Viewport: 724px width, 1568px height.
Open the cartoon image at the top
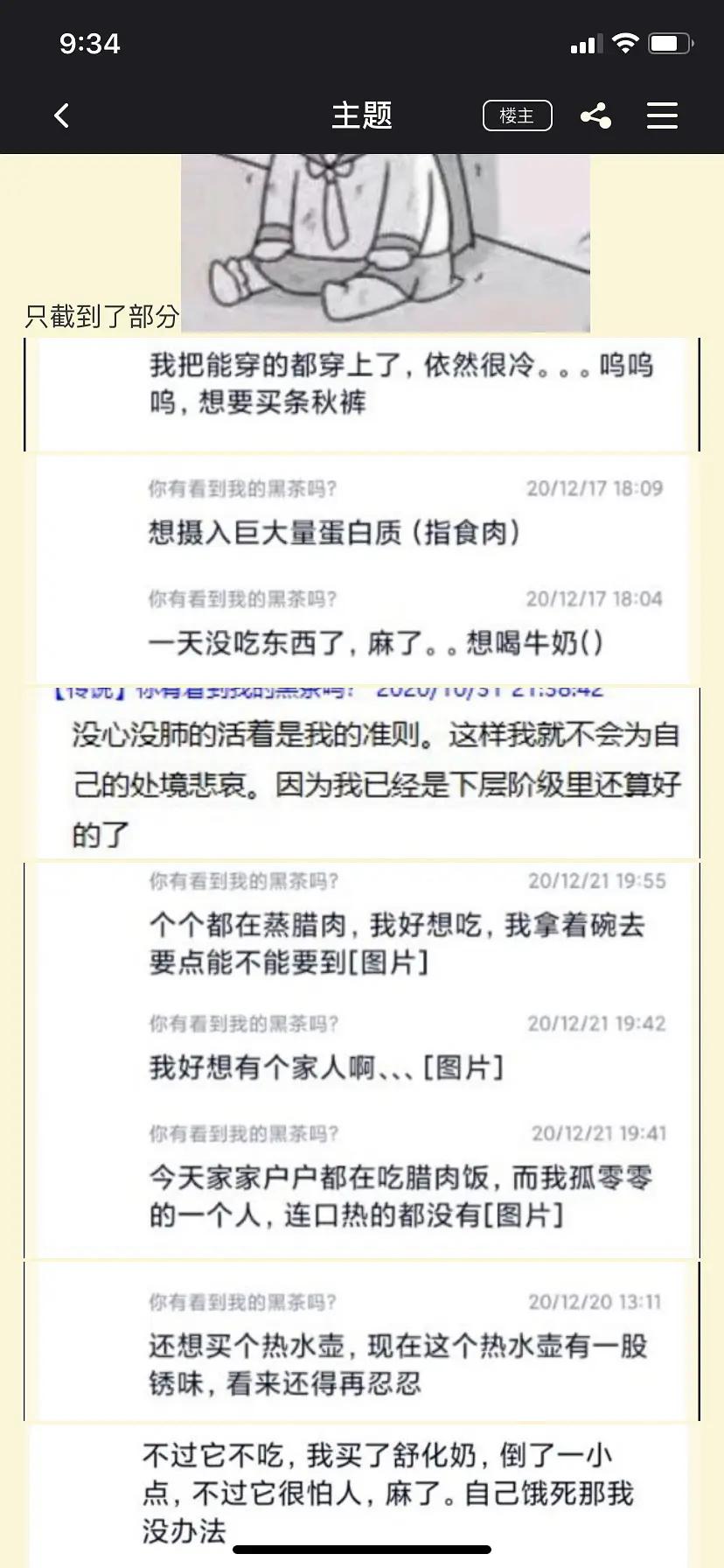[x=385, y=242]
